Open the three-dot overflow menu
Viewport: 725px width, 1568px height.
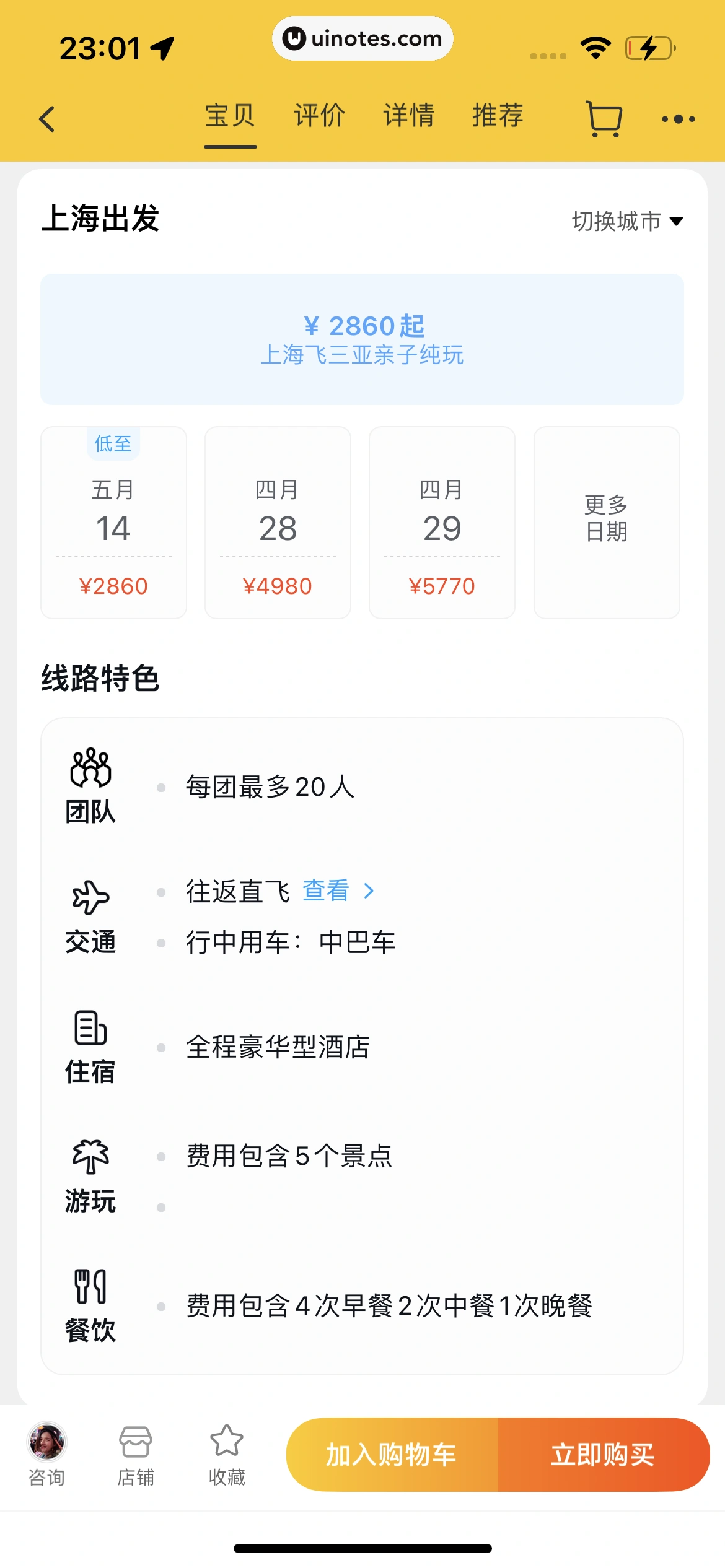pyautogui.click(x=678, y=119)
